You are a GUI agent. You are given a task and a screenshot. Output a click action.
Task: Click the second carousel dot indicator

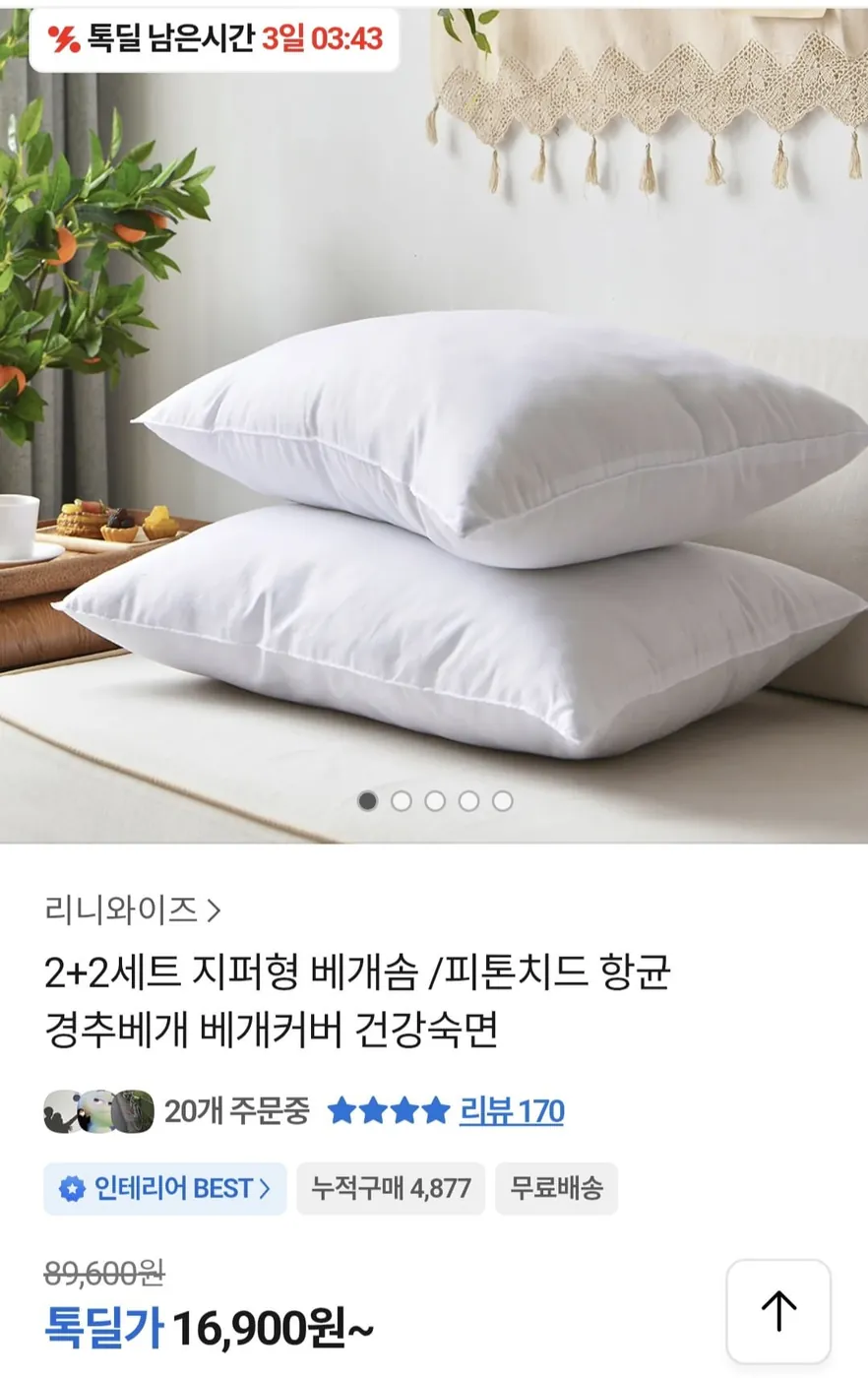pyautogui.click(x=403, y=801)
